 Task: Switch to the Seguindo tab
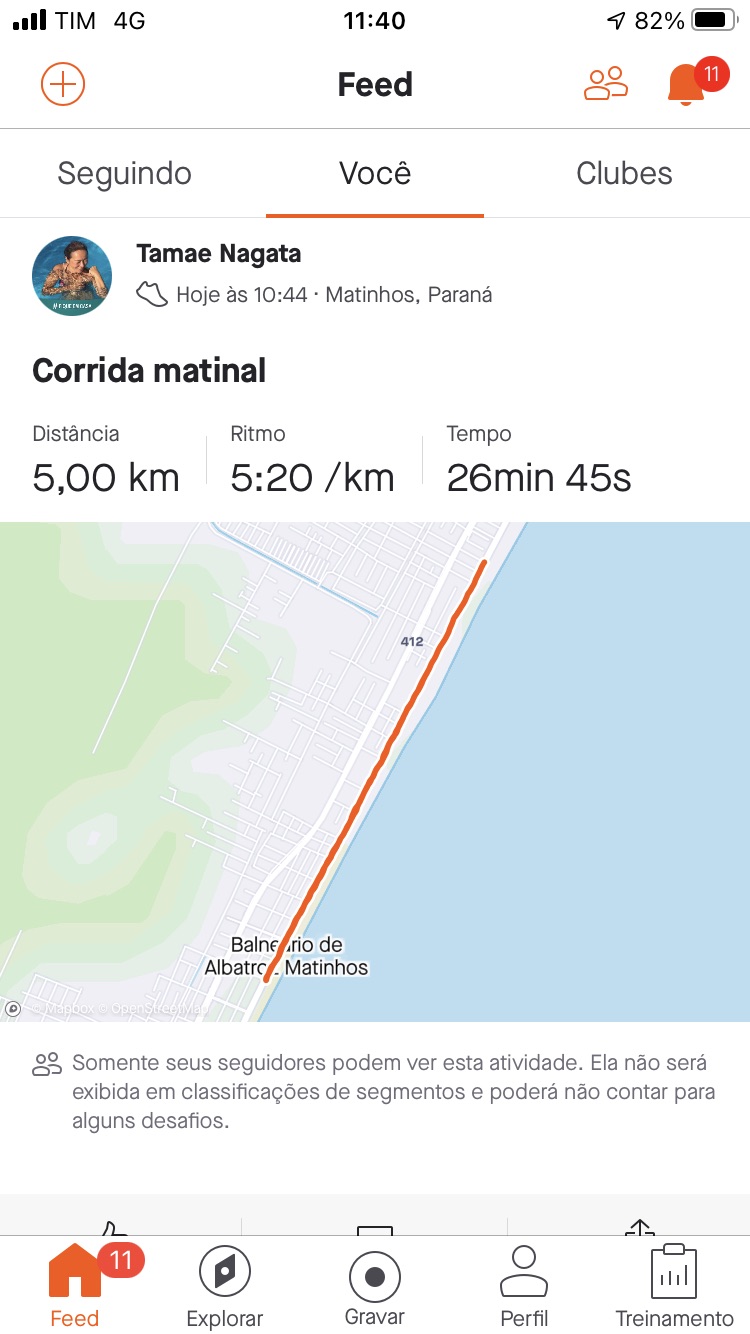124,173
